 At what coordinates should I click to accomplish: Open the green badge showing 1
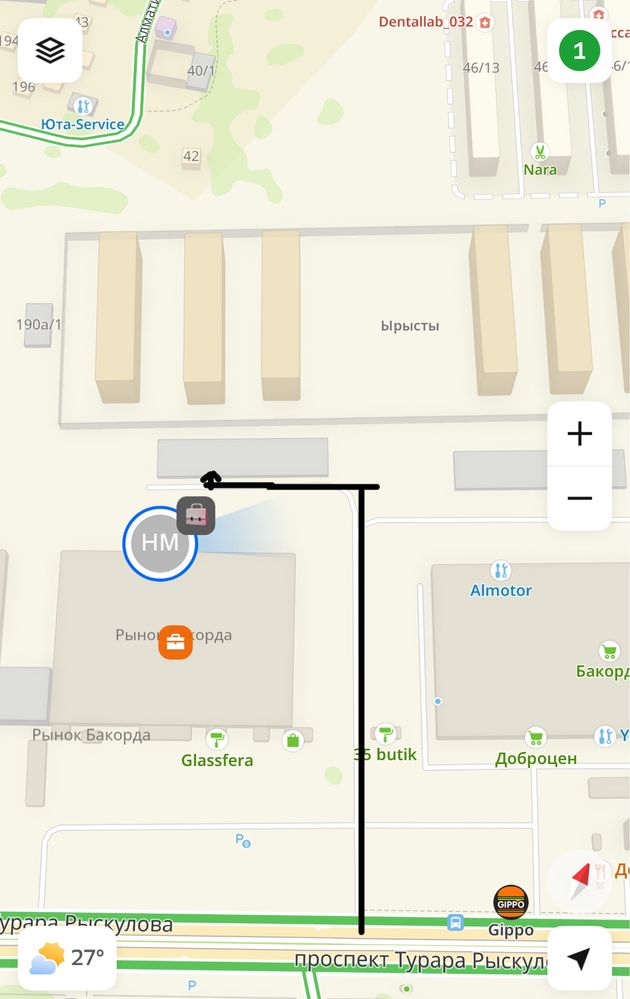[579, 50]
